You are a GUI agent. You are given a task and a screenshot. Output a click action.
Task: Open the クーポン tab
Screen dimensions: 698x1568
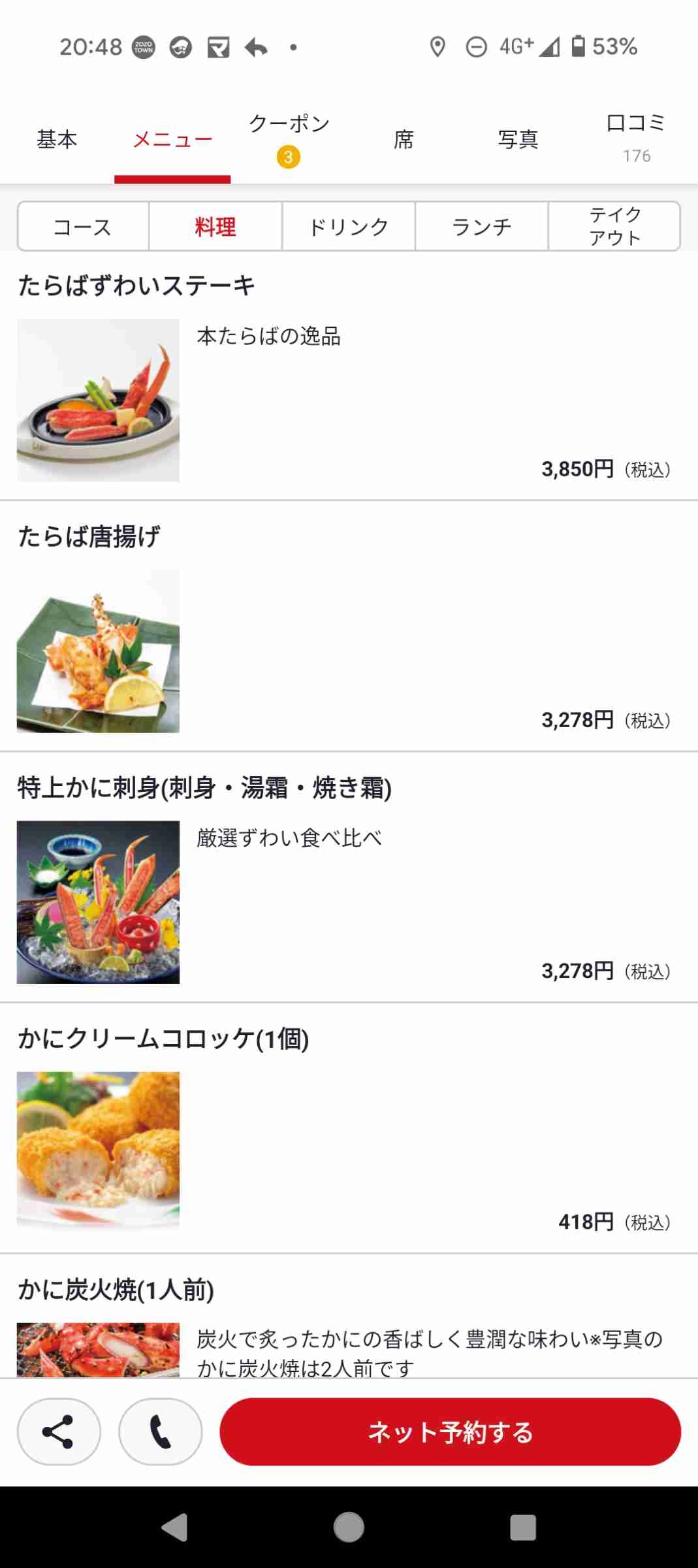click(x=289, y=139)
